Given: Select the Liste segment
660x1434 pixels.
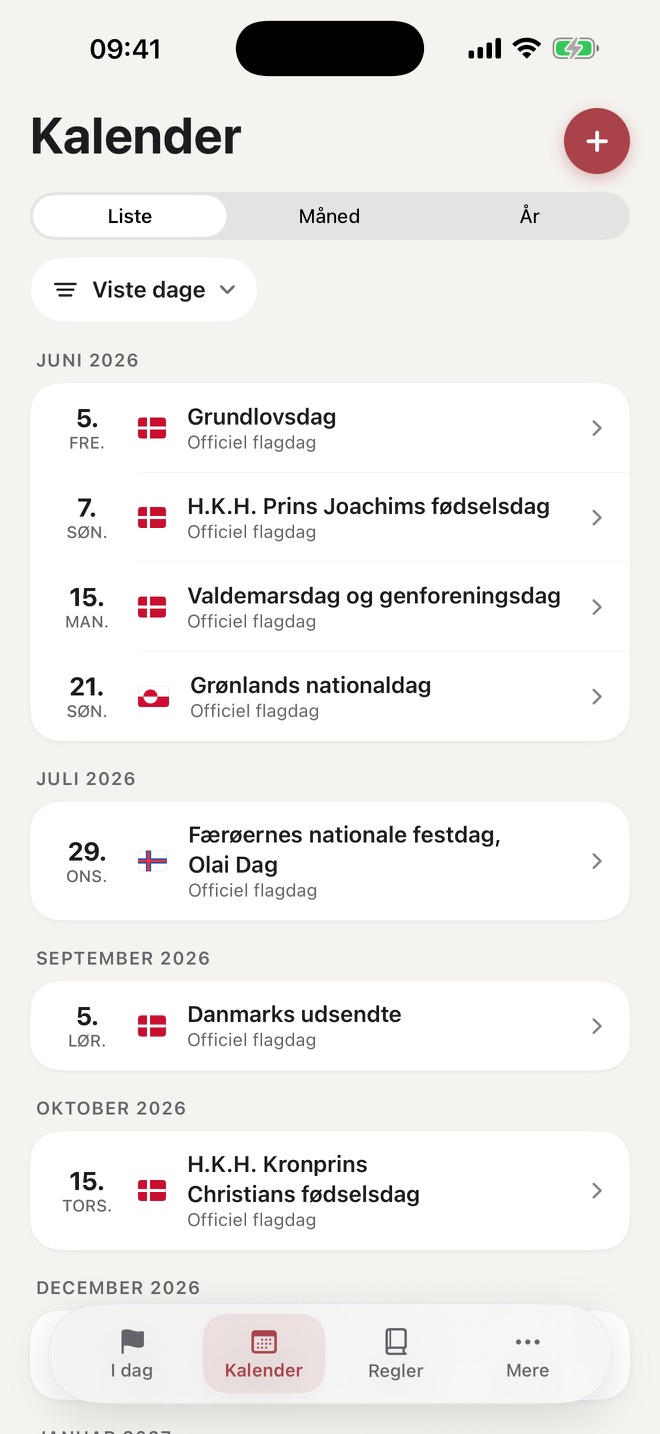Looking at the screenshot, I should click(x=130, y=216).
